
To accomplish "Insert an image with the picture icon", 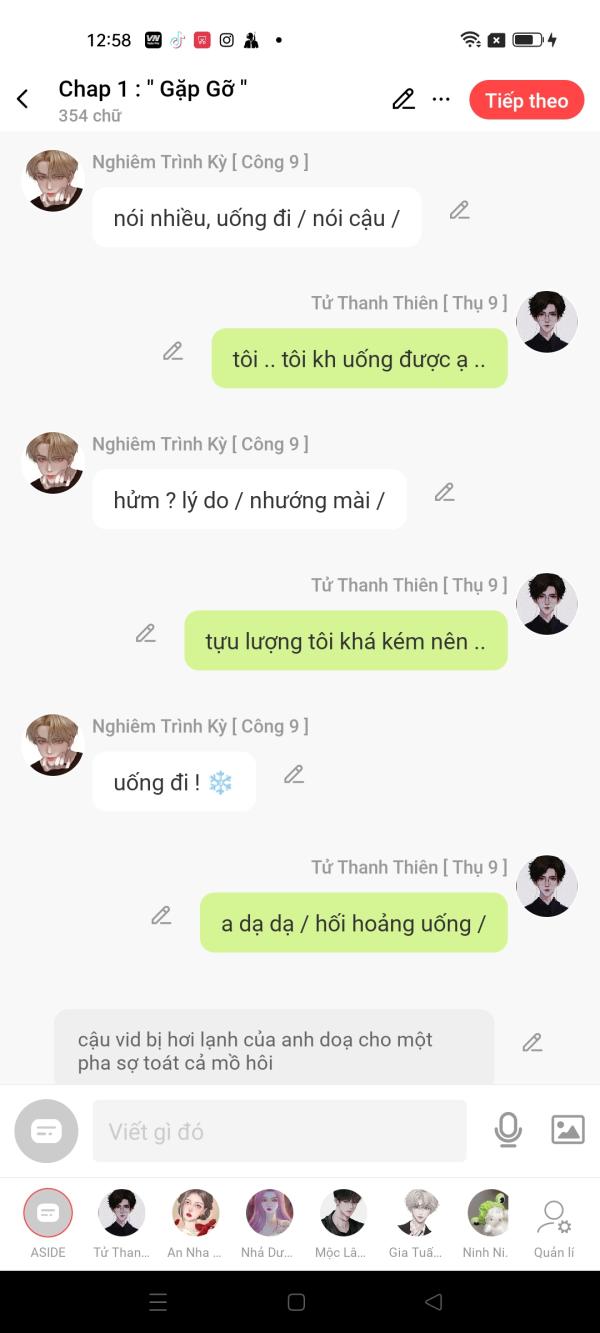I will (x=568, y=1130).
